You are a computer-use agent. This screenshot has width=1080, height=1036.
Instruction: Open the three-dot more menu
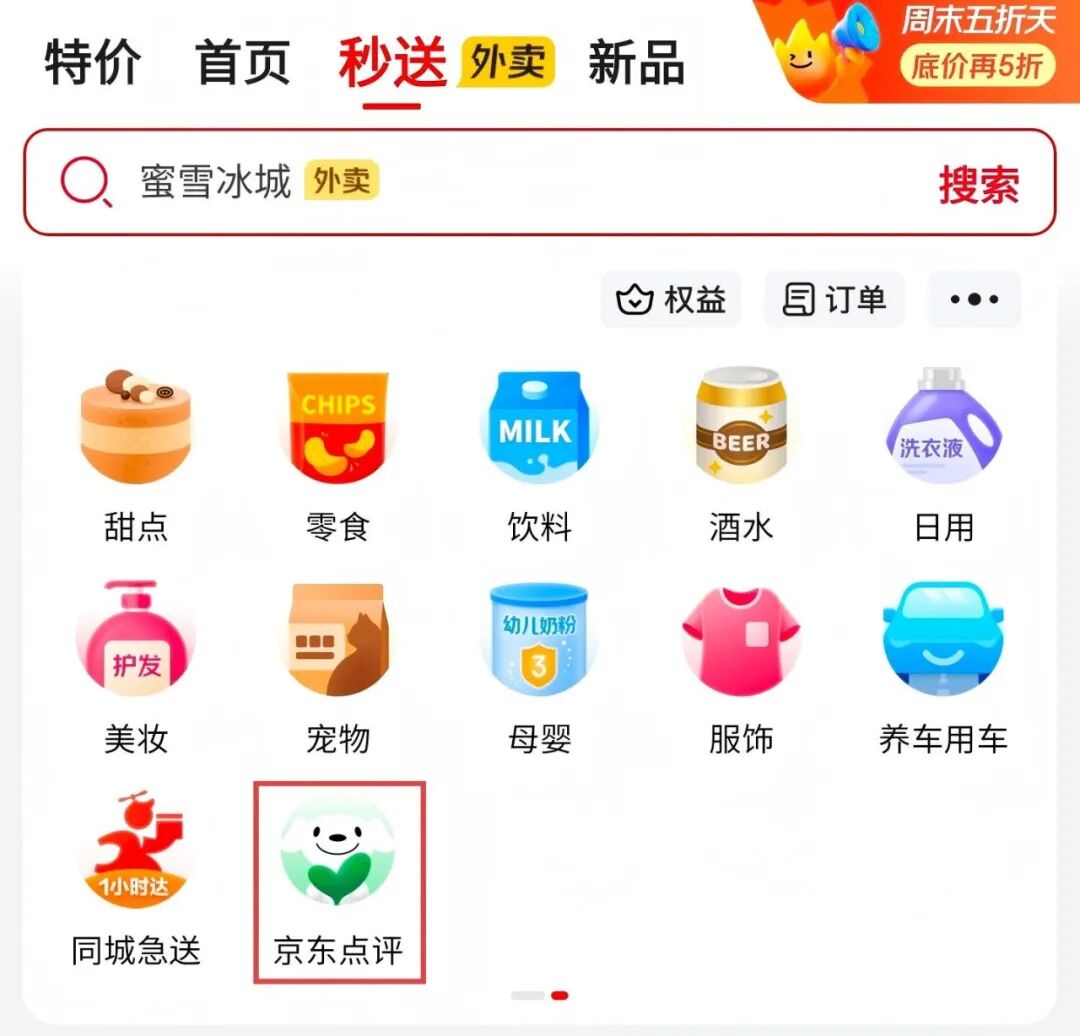[x=974, y=299]
